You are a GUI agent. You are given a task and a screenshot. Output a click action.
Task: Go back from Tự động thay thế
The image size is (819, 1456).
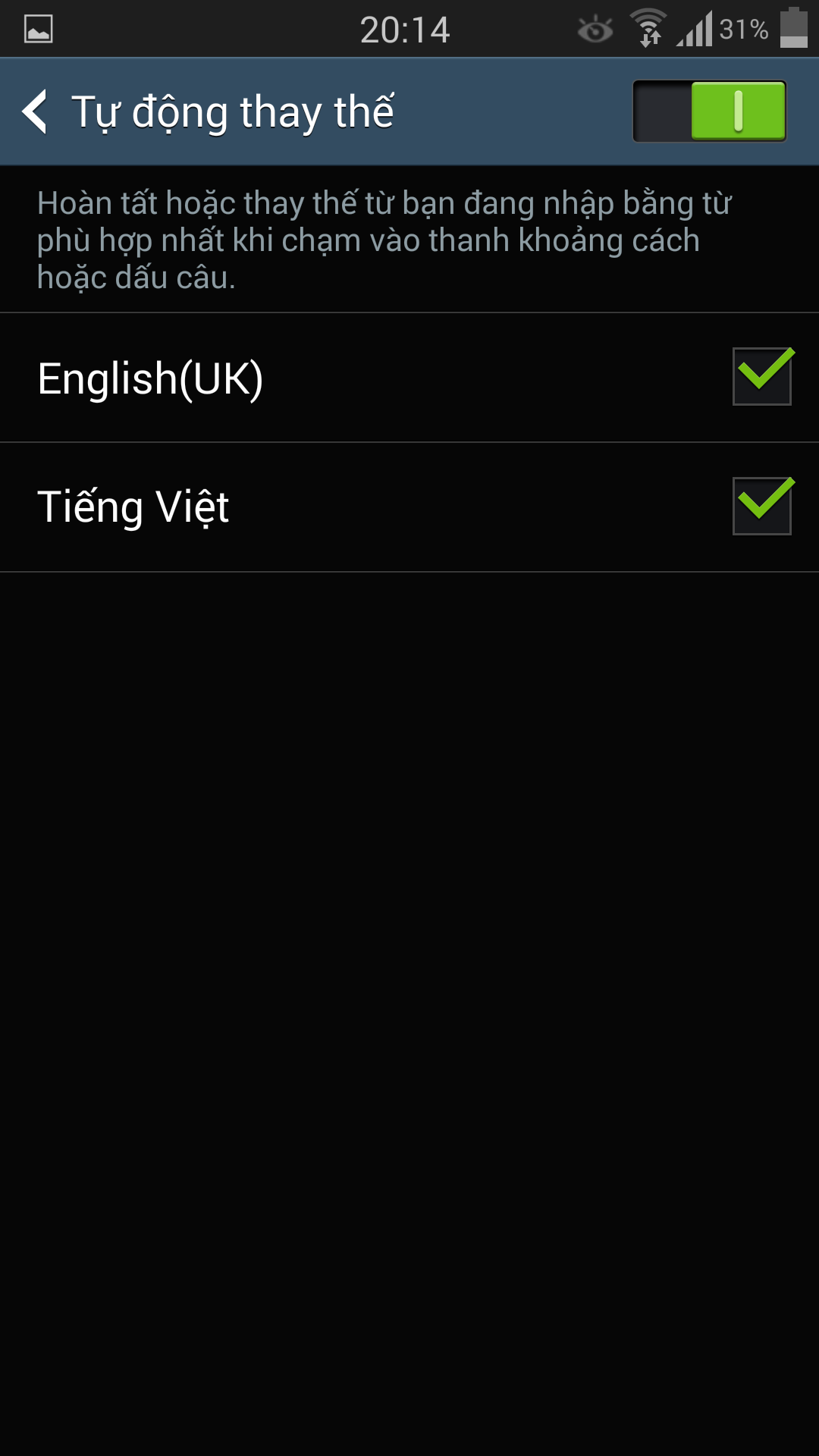coord(36,111)
